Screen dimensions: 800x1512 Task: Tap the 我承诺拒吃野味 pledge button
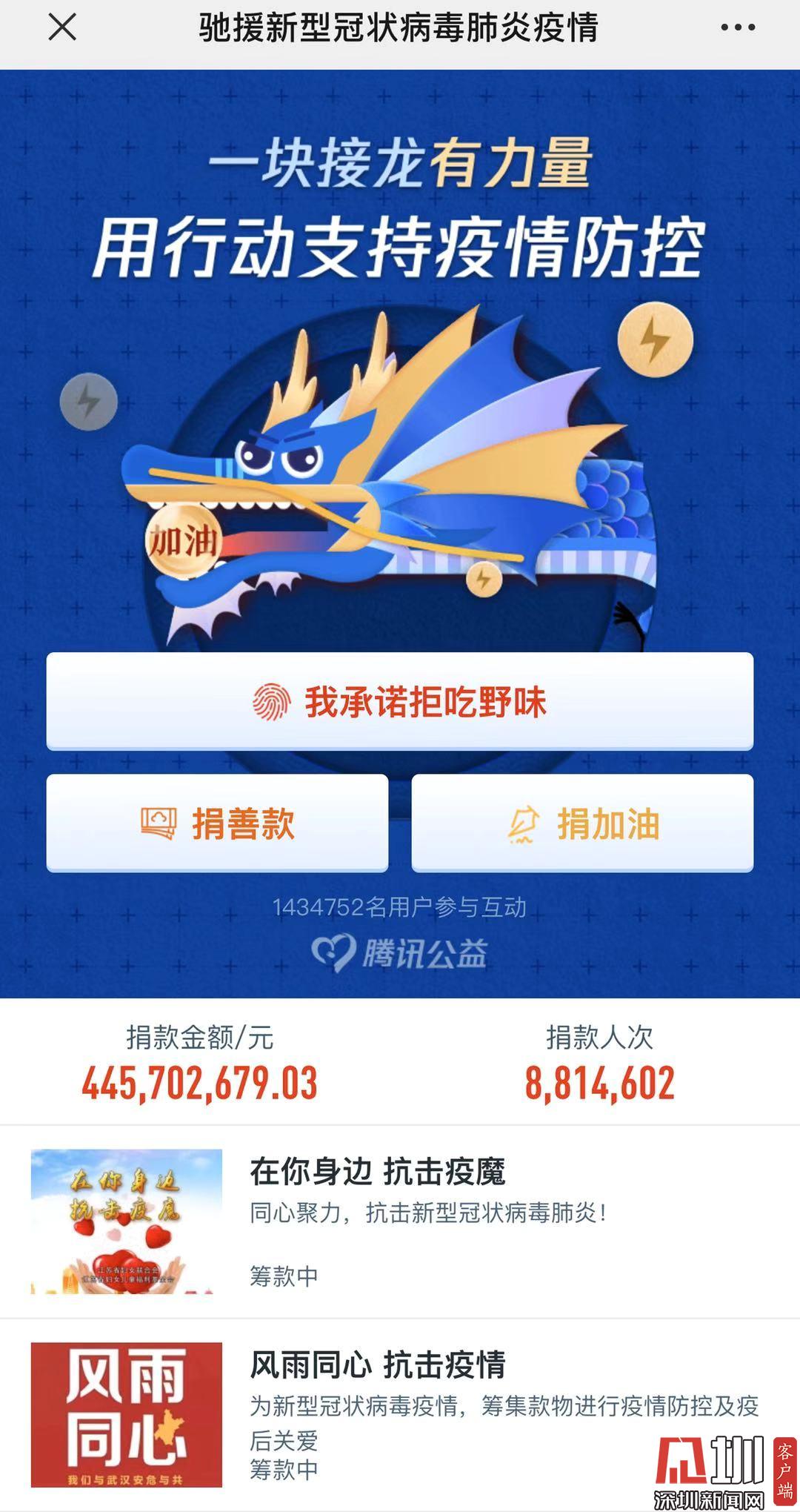tap(400, 701)
